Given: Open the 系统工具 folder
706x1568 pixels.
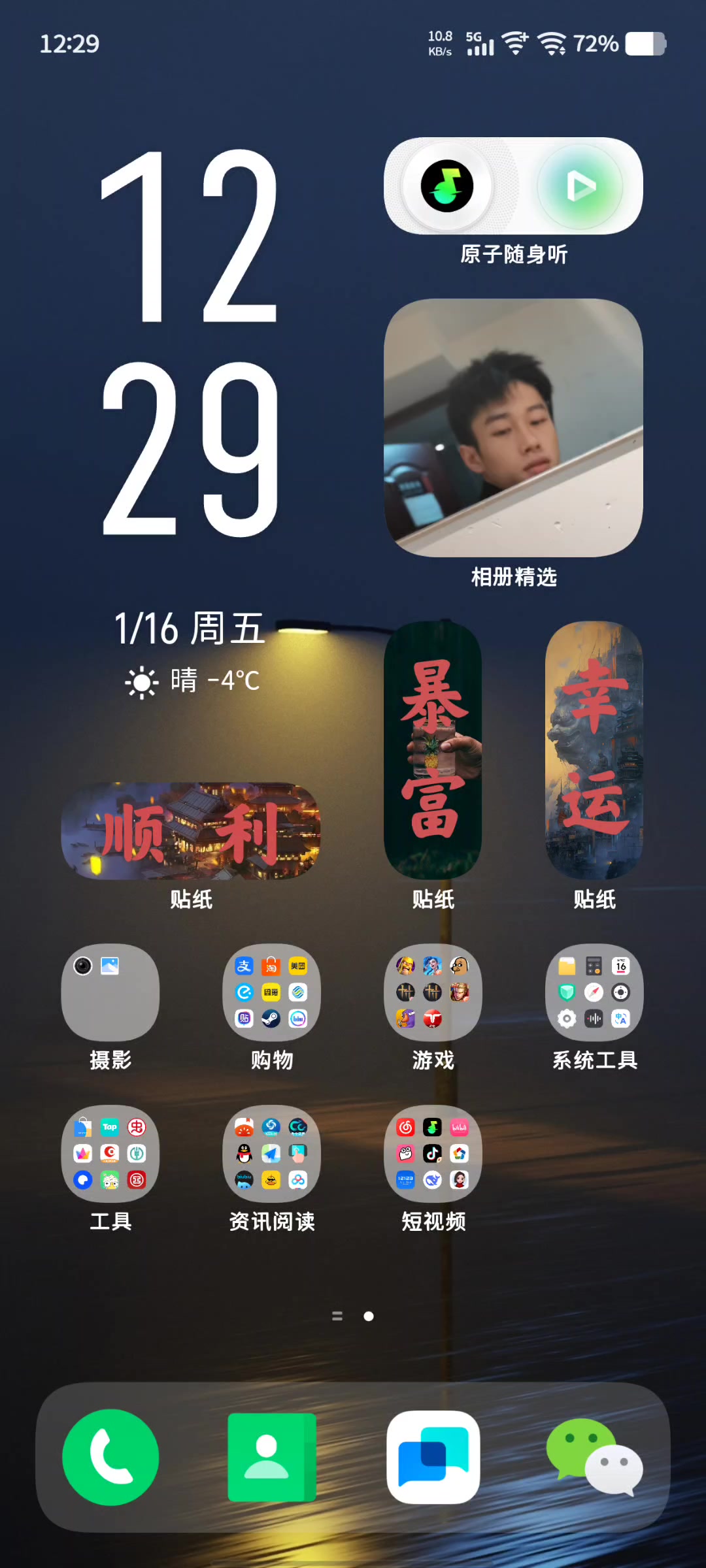Looking at the screenshot, I should [x=594, y=992].
